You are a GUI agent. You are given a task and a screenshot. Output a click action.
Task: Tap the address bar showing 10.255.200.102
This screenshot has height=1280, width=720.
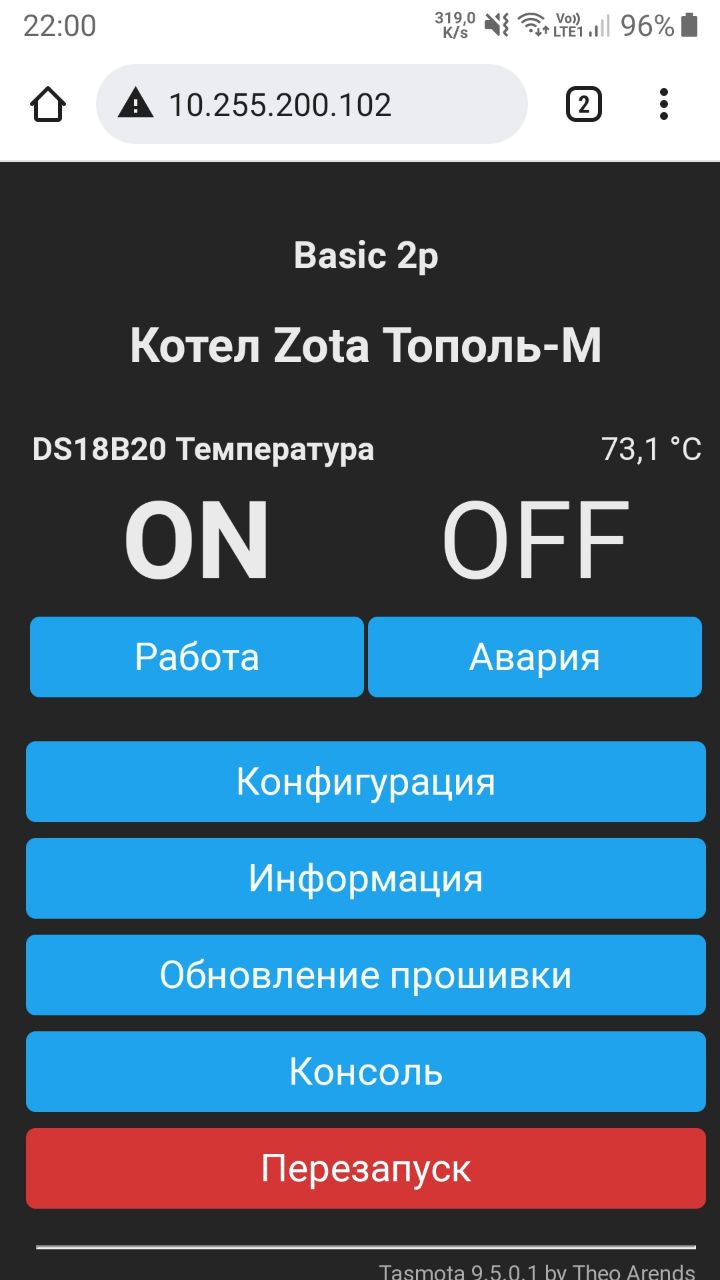[x=310, y=104]
